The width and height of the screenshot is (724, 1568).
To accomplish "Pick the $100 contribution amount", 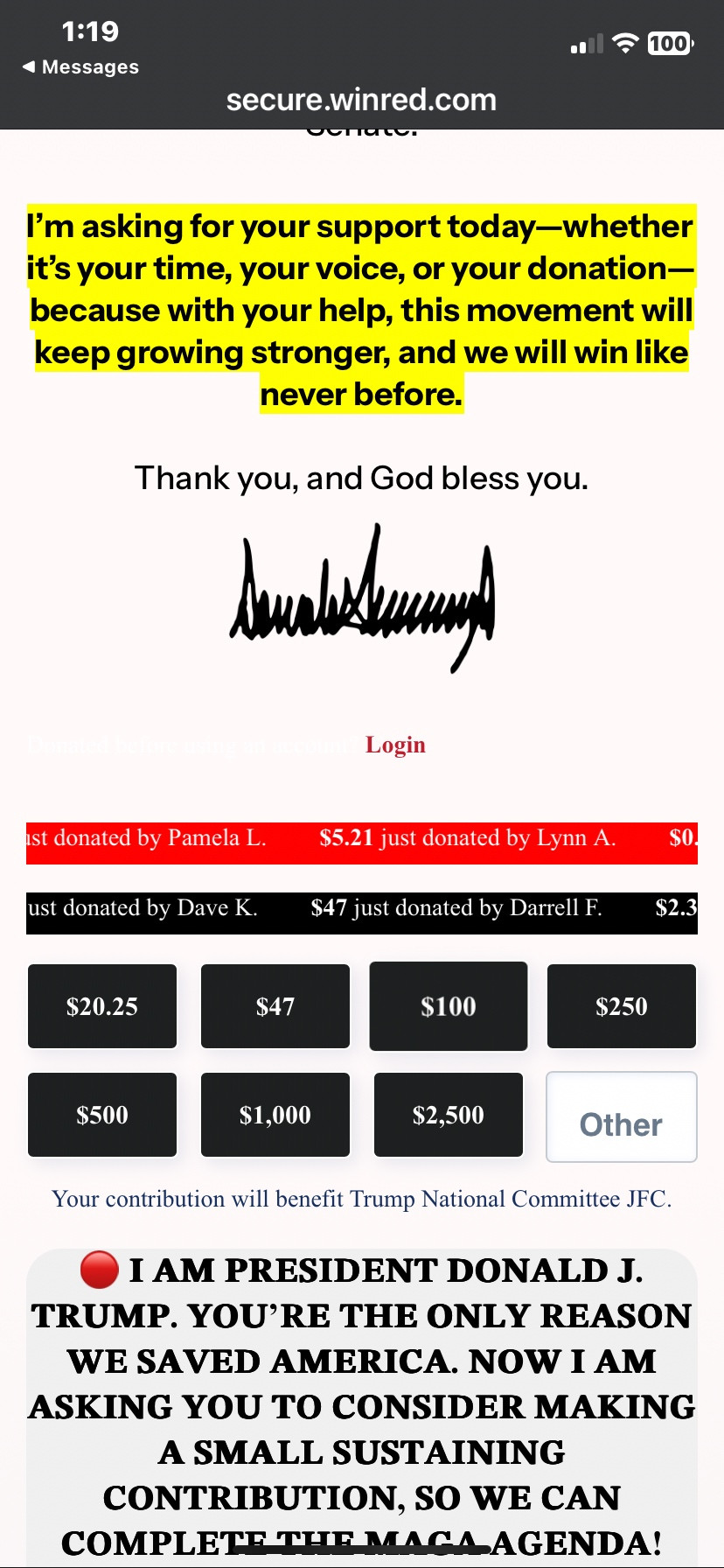I will (449, 1006).
